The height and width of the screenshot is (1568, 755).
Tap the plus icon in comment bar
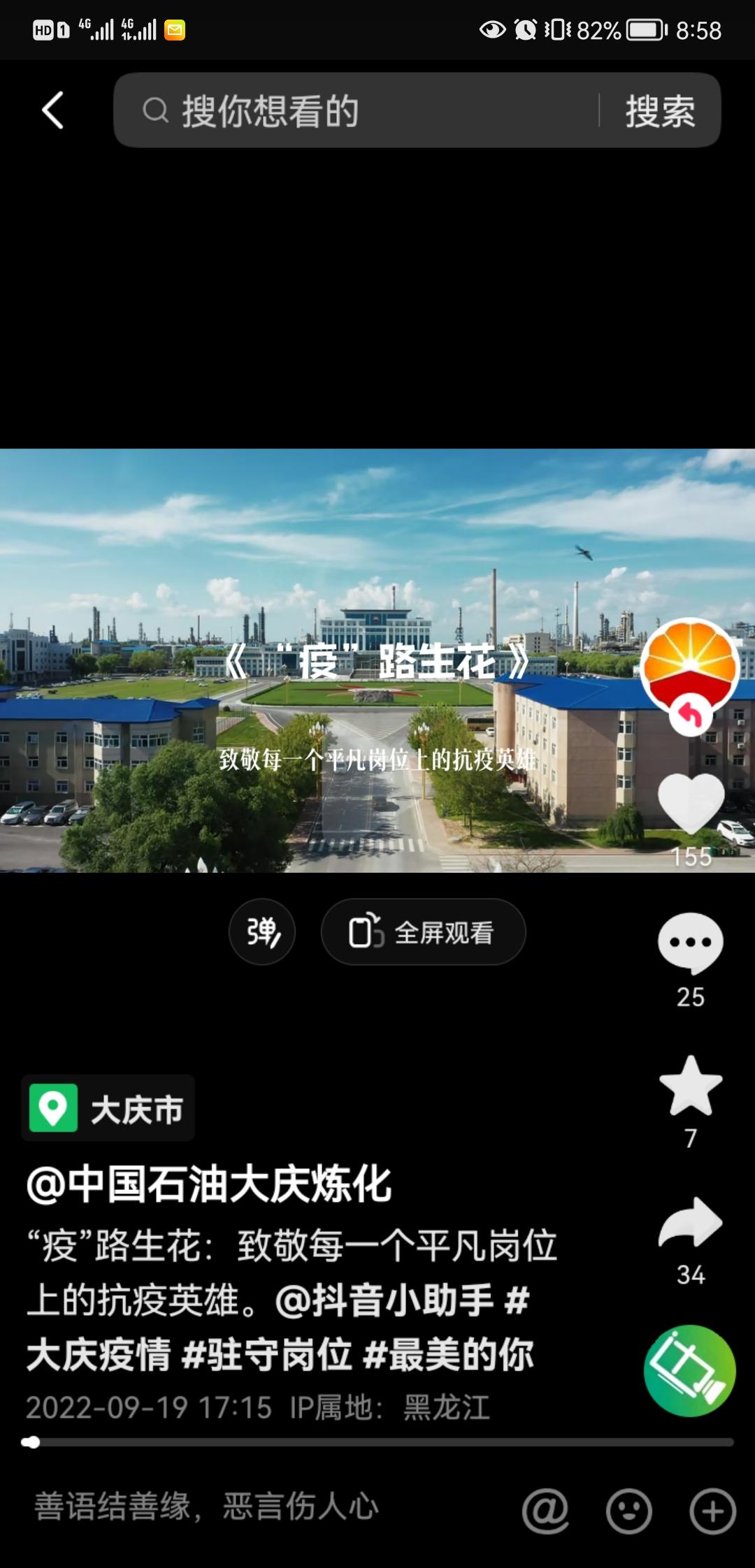coord(713,1511)
